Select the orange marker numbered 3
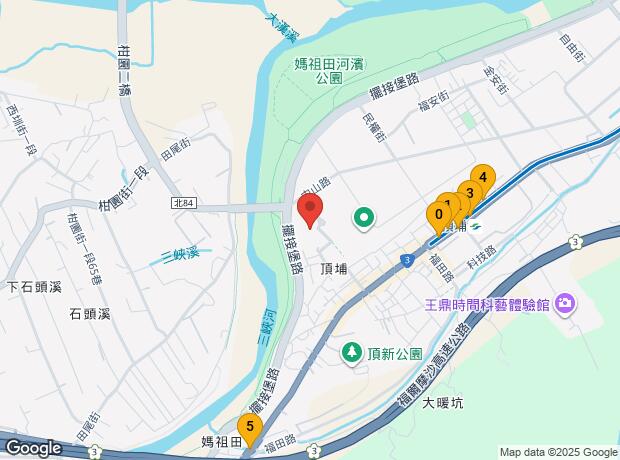The image size is (620, 460). tap(470, 191)
